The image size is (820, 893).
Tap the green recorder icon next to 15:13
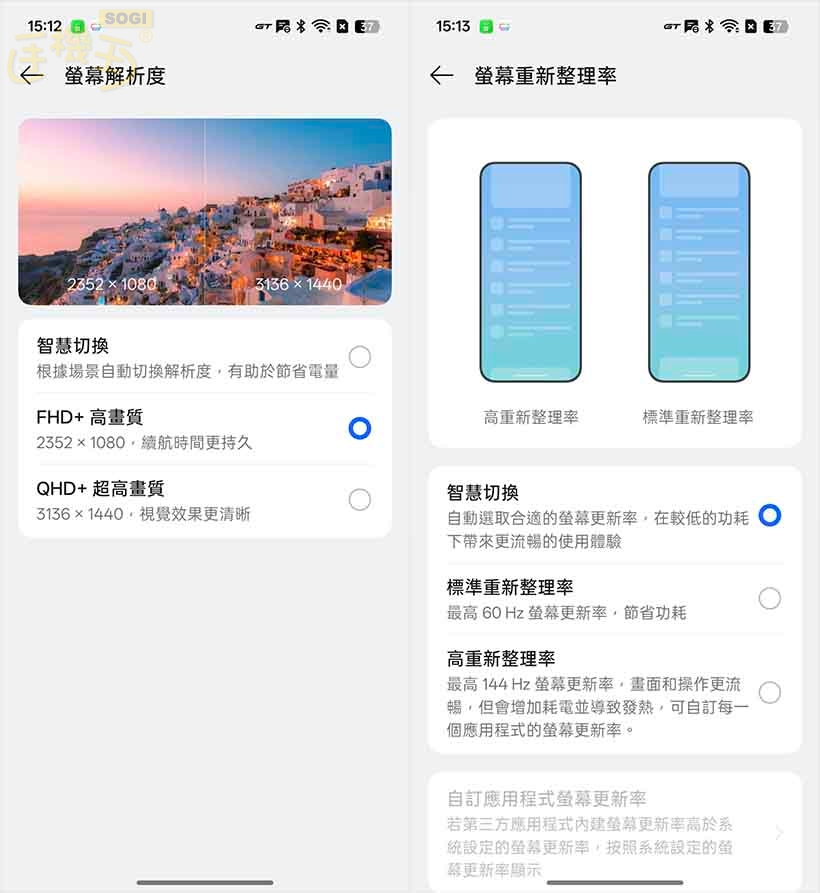486,27
